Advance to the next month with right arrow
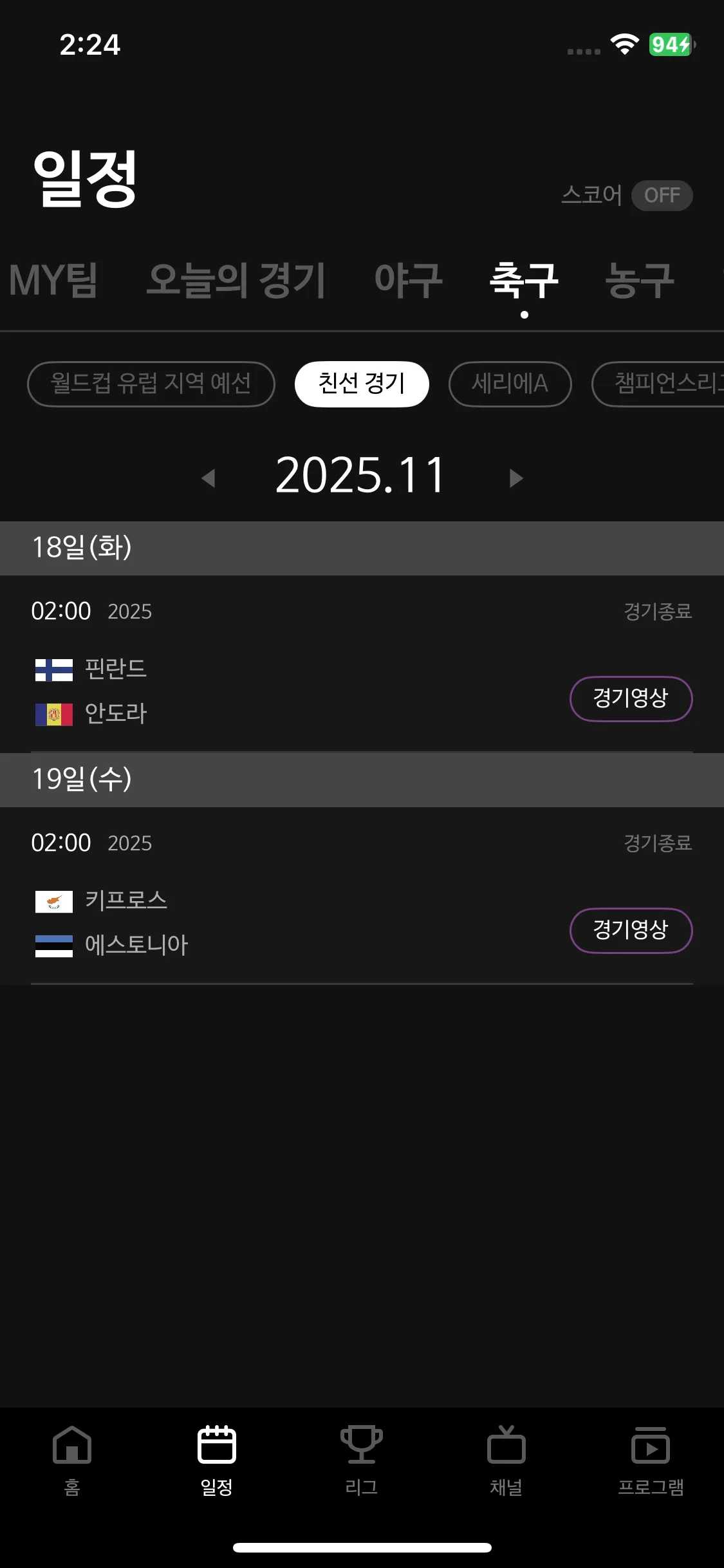Viewport: 724px width, 1568px height. [514, 478]
